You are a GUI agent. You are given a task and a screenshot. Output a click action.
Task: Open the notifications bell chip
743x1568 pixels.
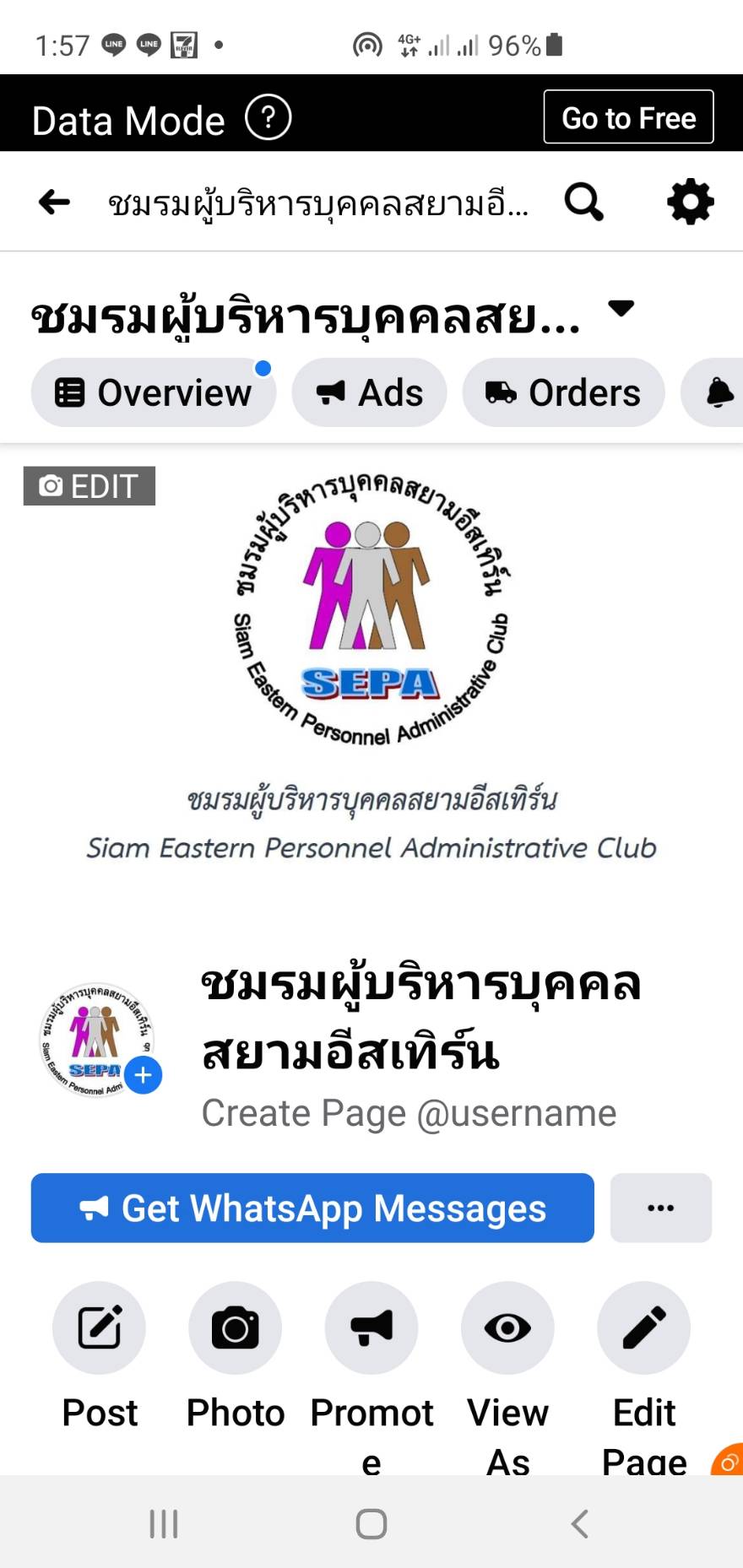click(714, 392)
